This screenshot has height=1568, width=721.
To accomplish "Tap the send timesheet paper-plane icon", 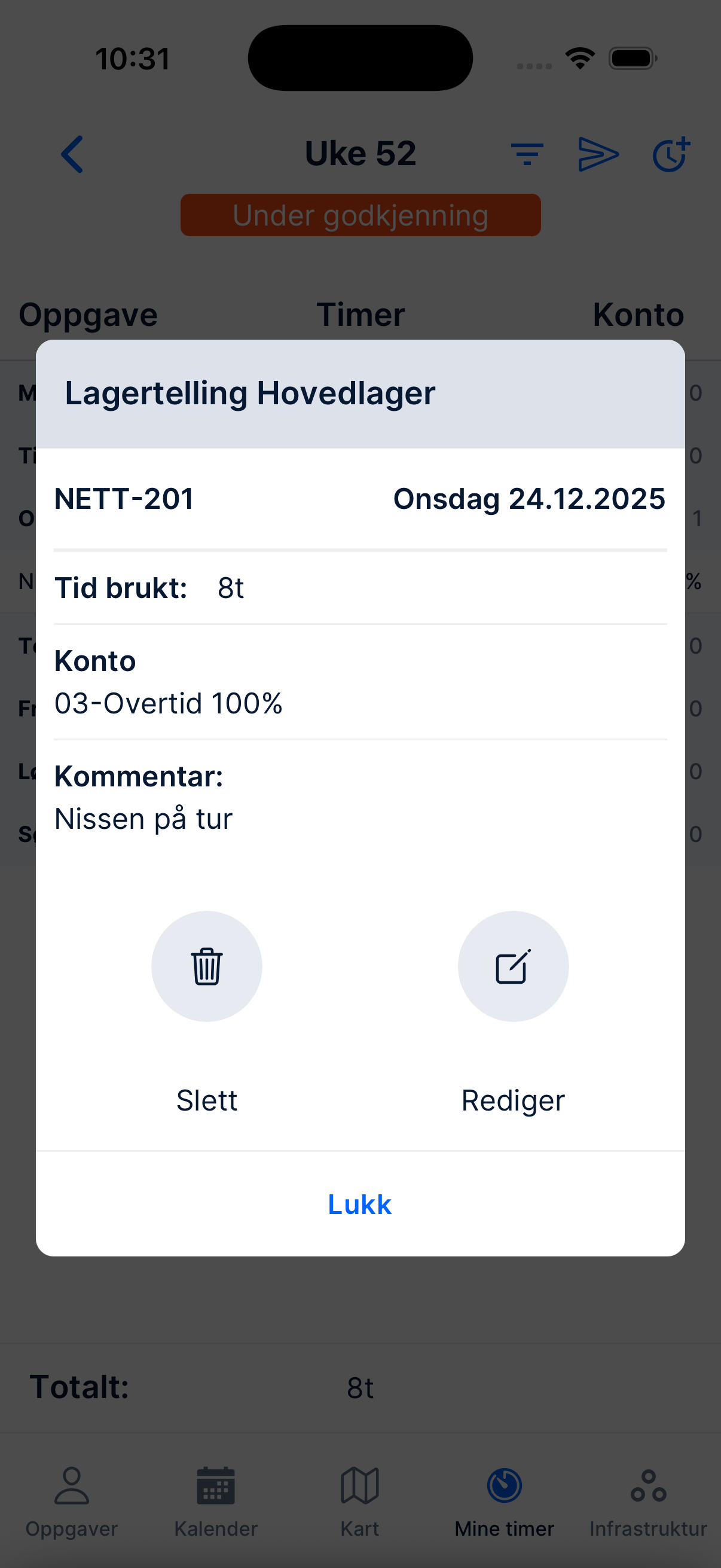I will [599, 154].
